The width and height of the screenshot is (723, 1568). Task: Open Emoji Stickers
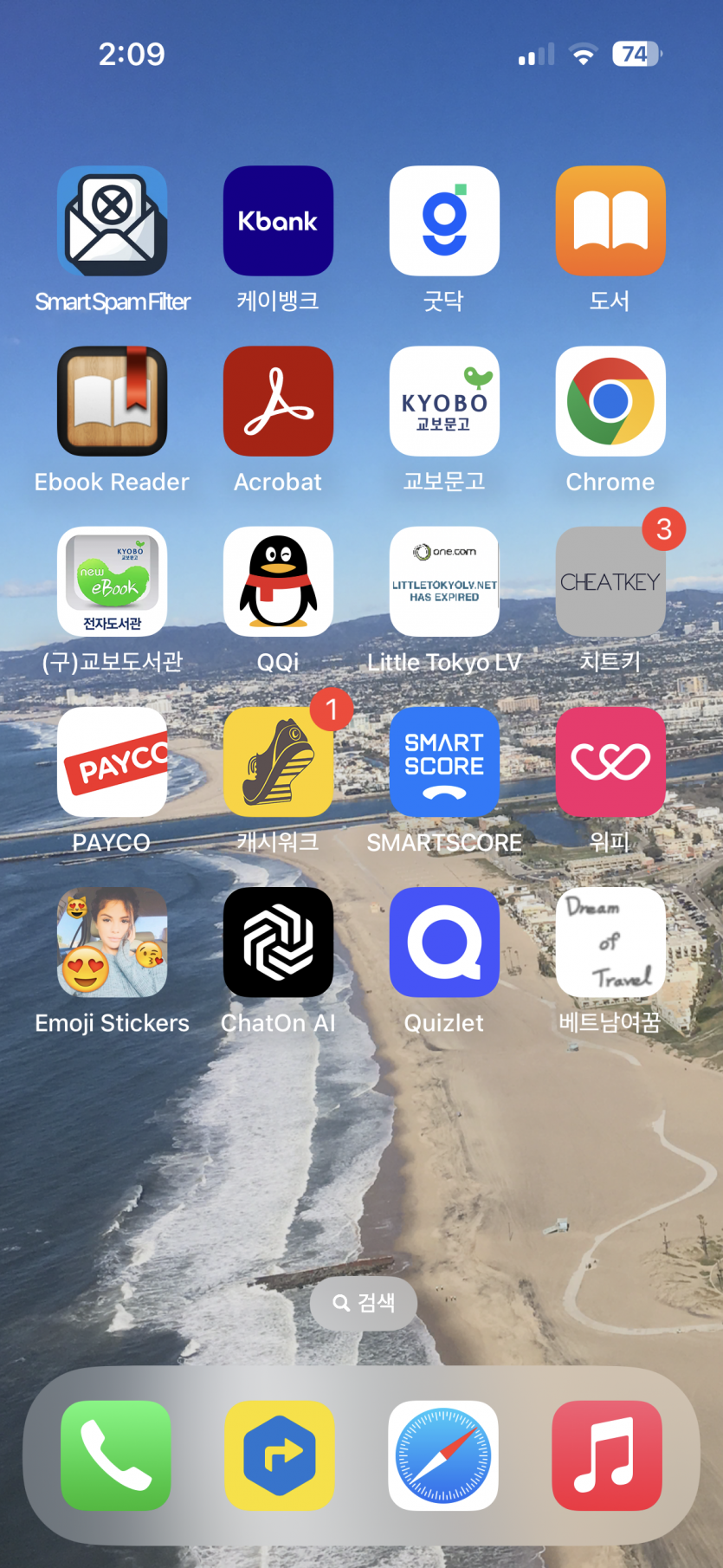tap(112, 942)
